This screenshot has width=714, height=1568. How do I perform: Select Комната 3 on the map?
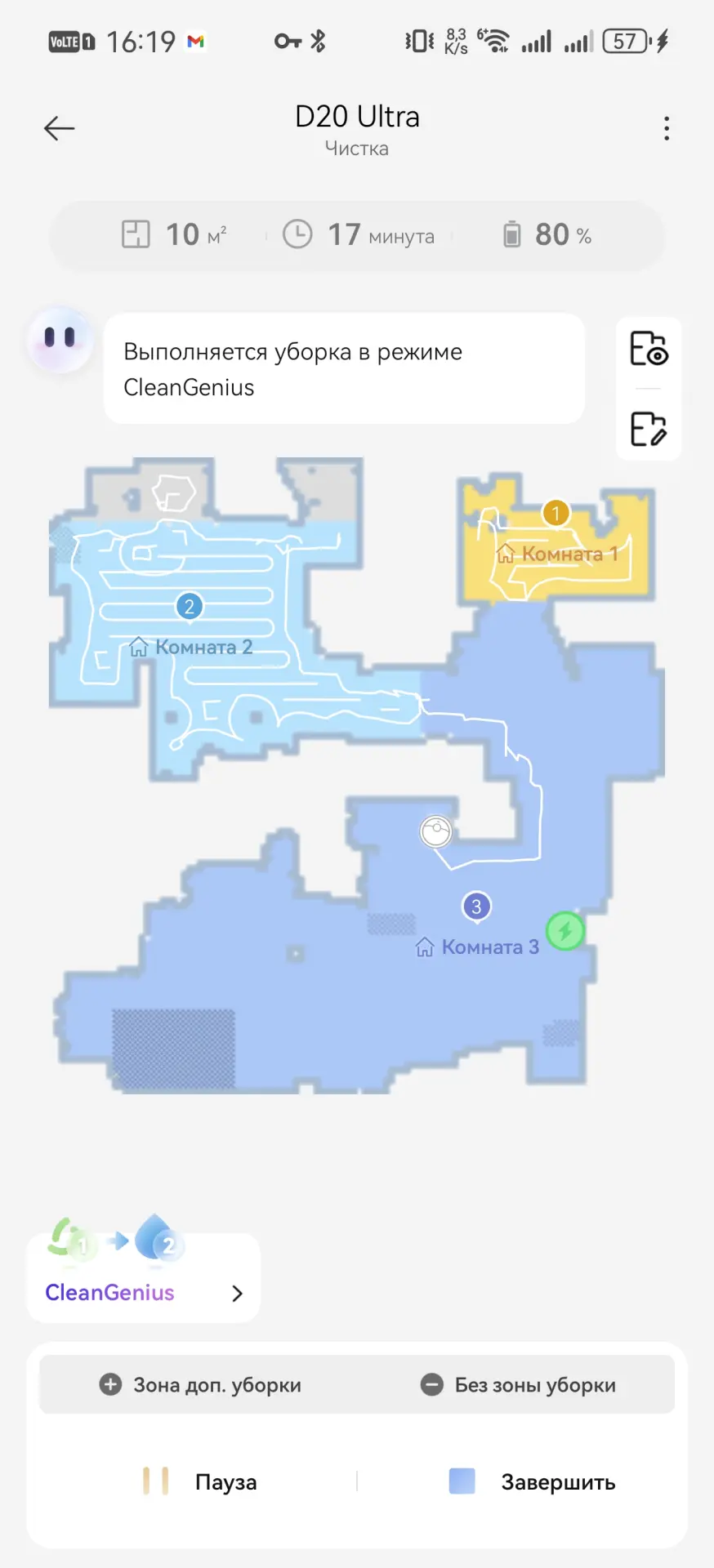click(x=477, y=946)
